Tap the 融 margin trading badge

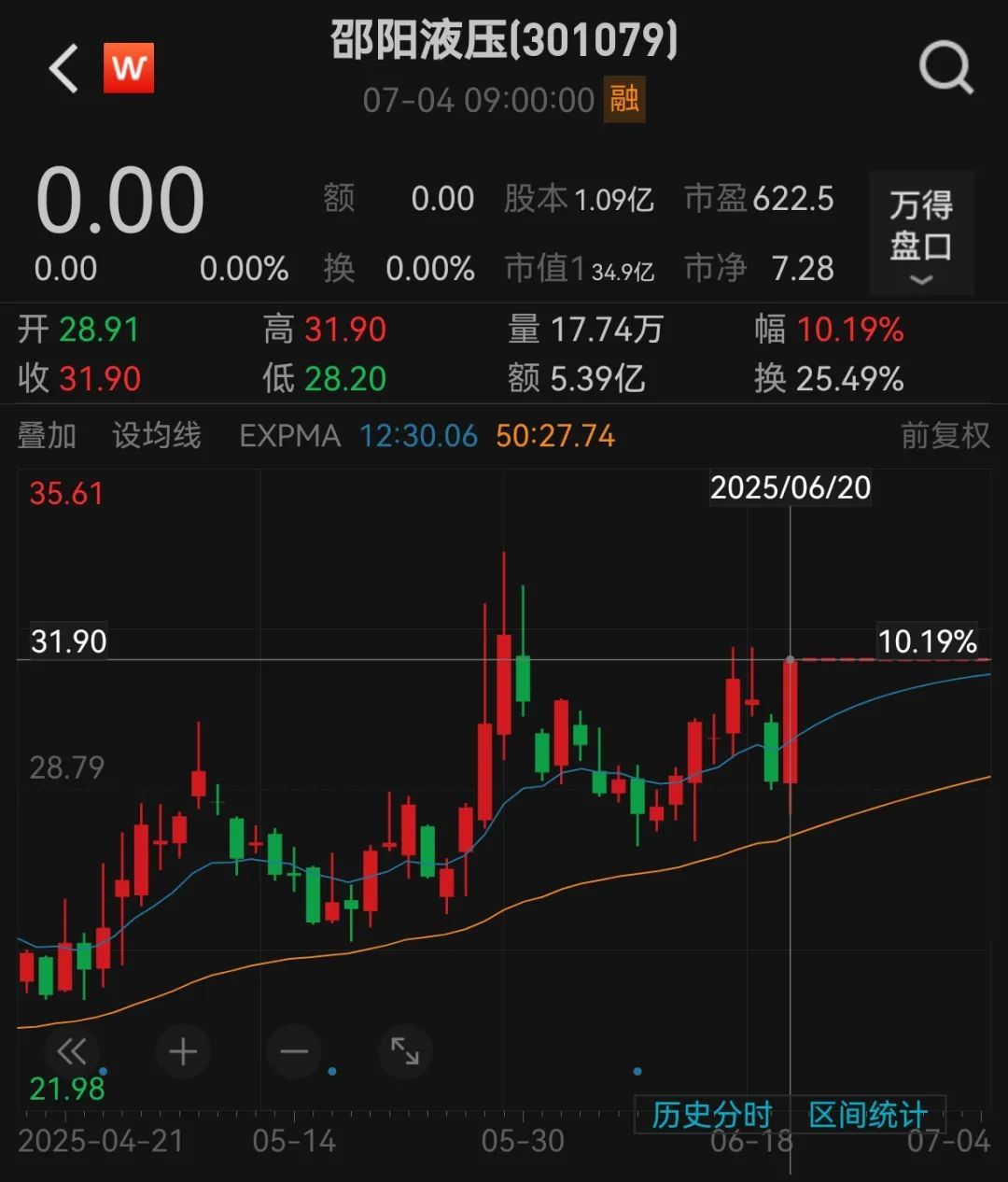[x=624, y=98]
